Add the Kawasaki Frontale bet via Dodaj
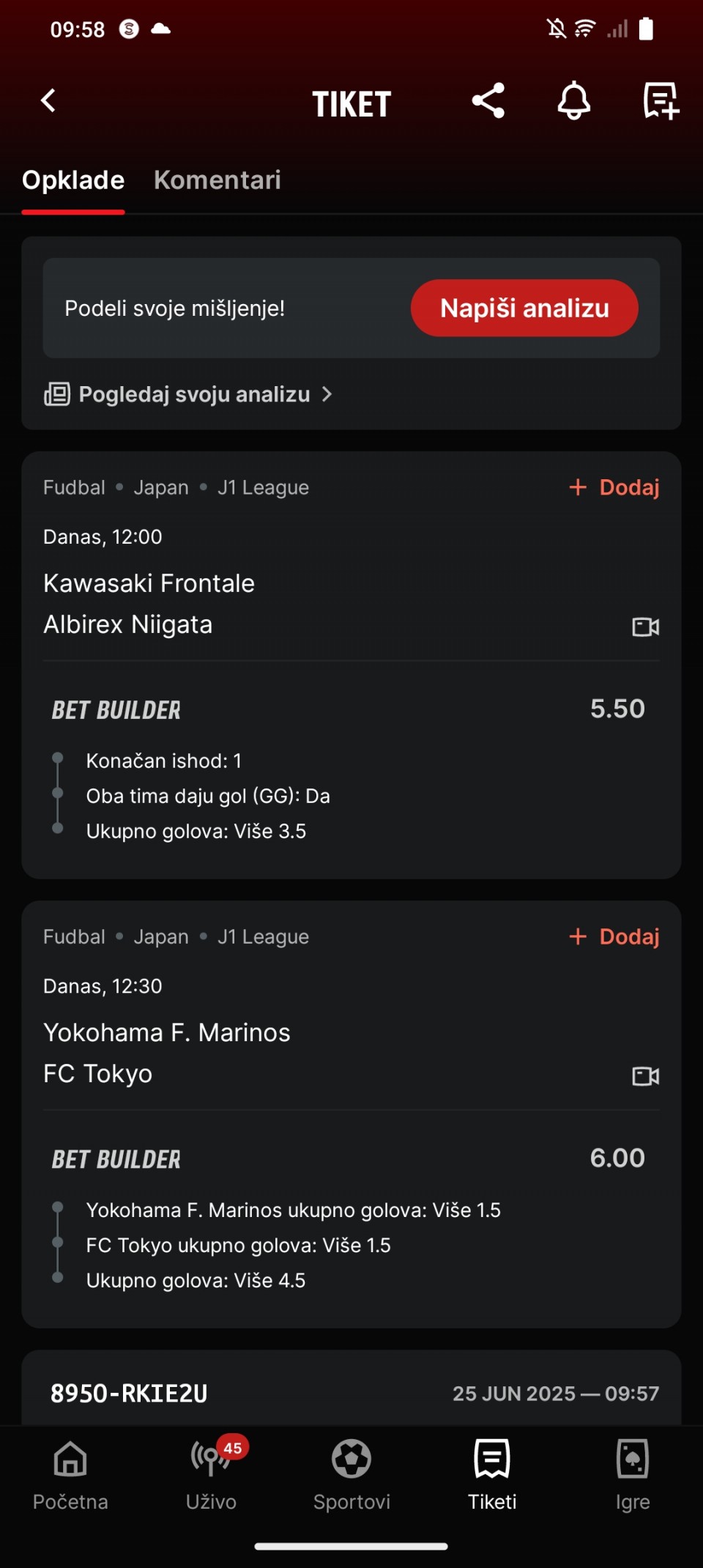 (x=614, y=487)
